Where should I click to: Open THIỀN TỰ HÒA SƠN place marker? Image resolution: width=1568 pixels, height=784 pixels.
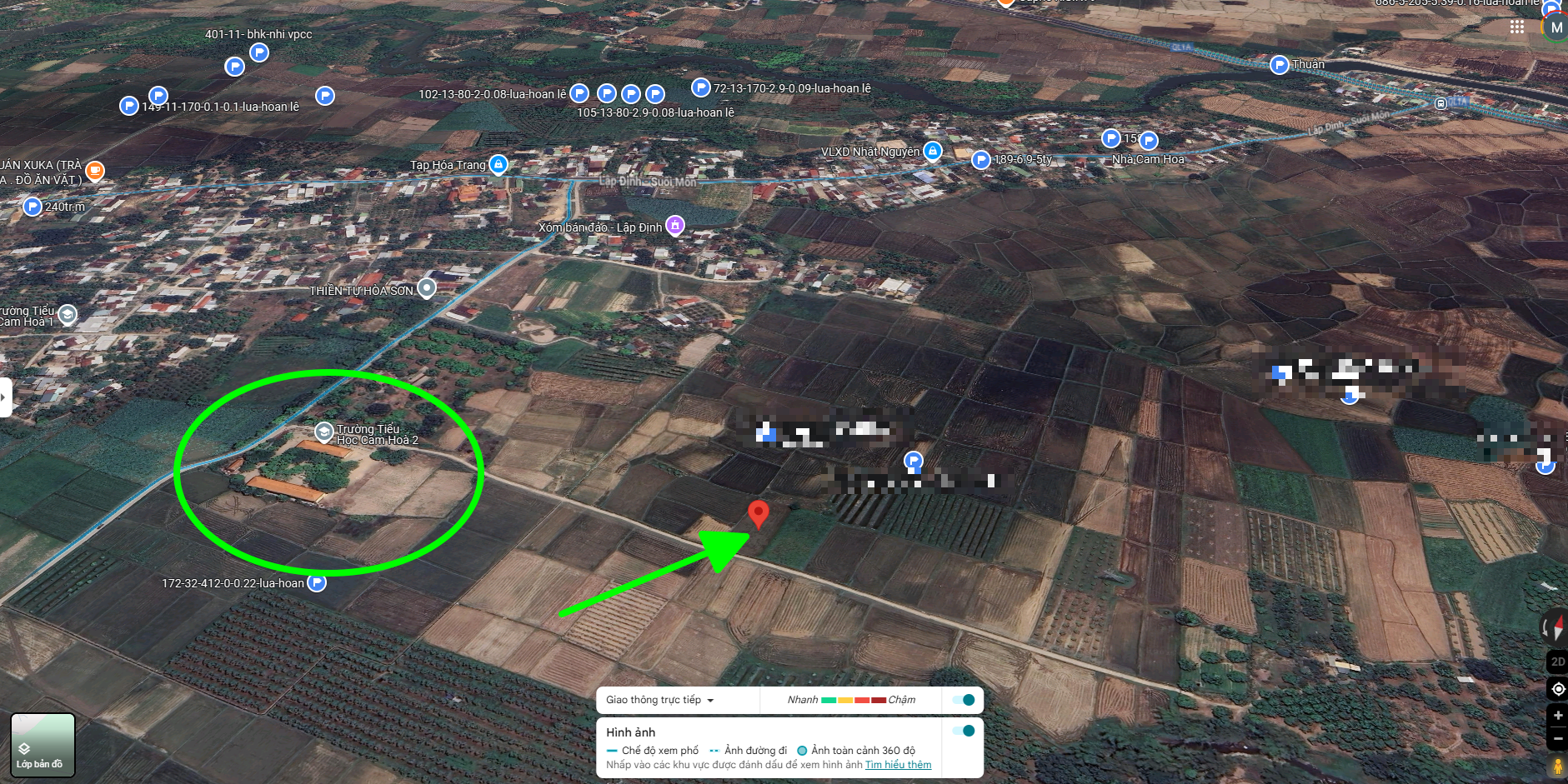(x=427, y=288)
